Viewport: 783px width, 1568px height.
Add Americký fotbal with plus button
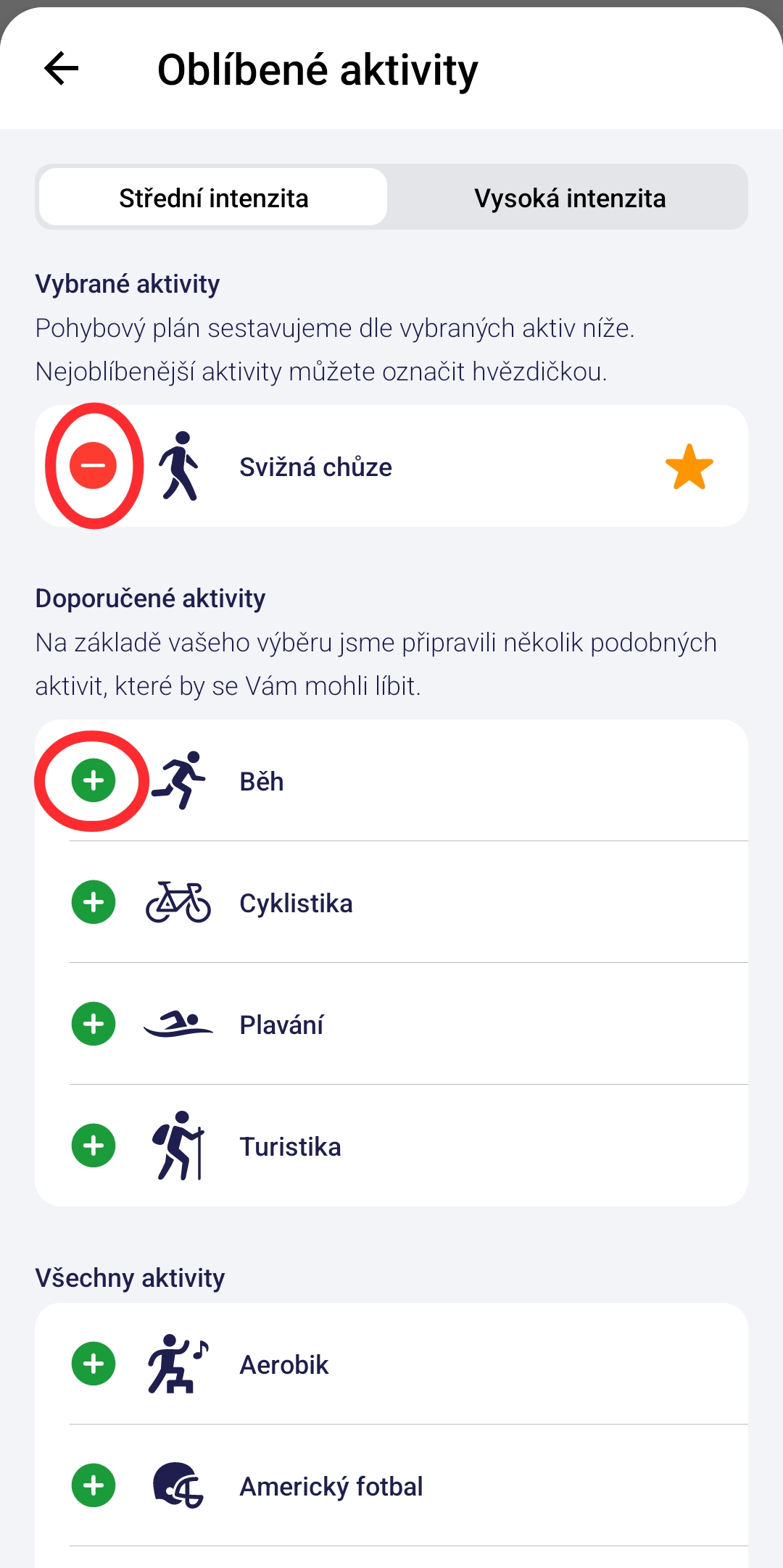94,1485
